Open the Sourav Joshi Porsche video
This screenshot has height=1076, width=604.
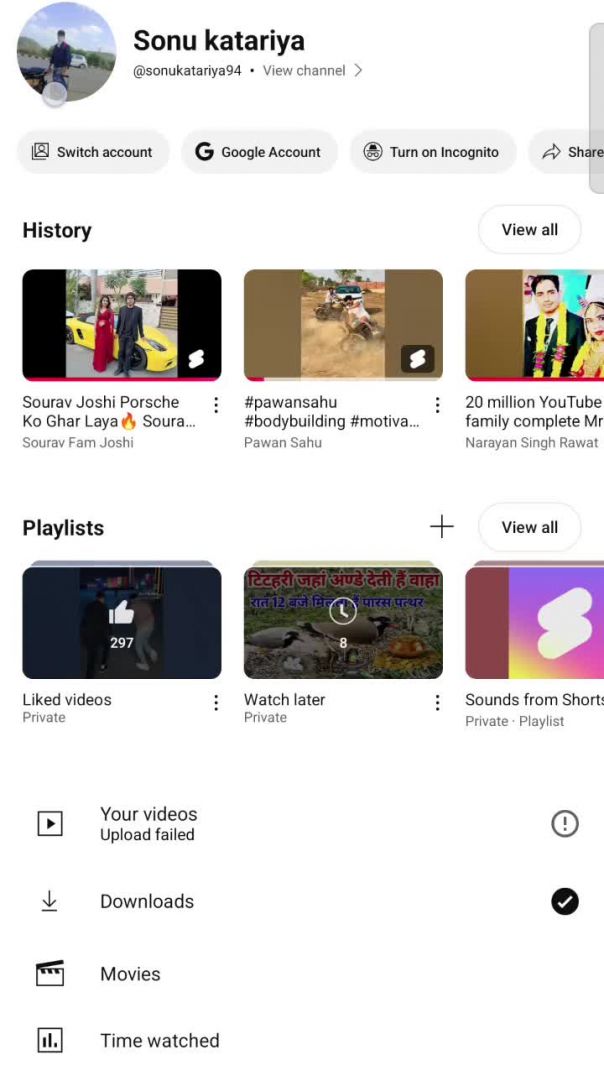click(x=121, y=324)
